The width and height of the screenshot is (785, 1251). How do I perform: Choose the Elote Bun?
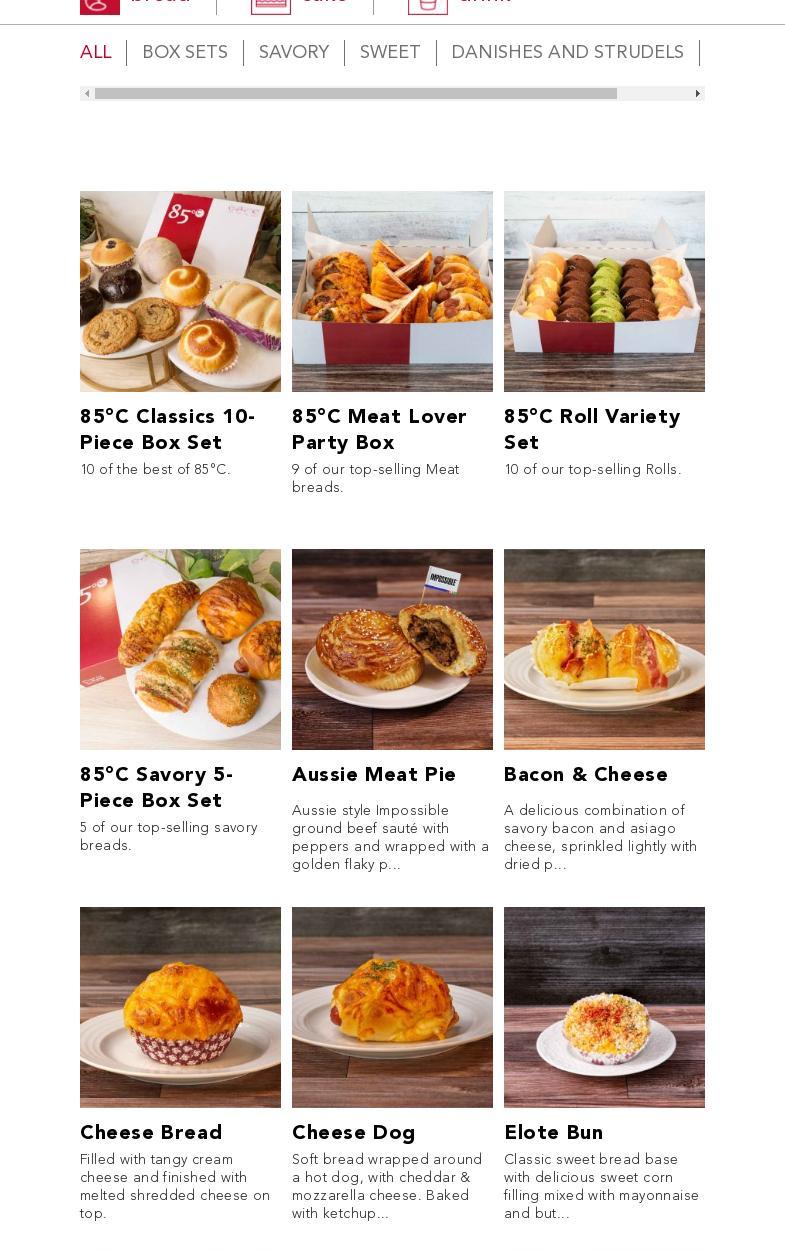pos(604,1008)
